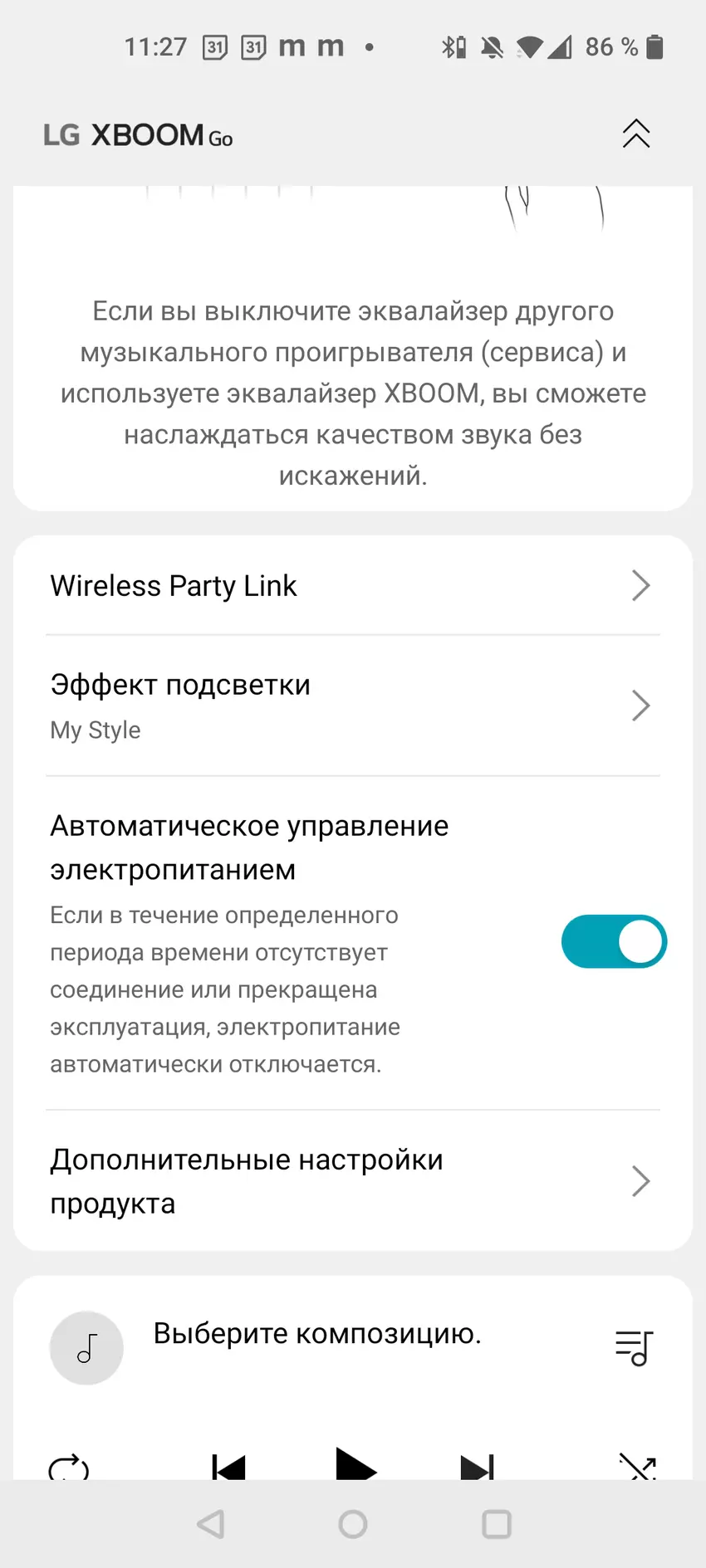706x1568 pixels.
Task: Play the selected track
Action: point(355,1465)
